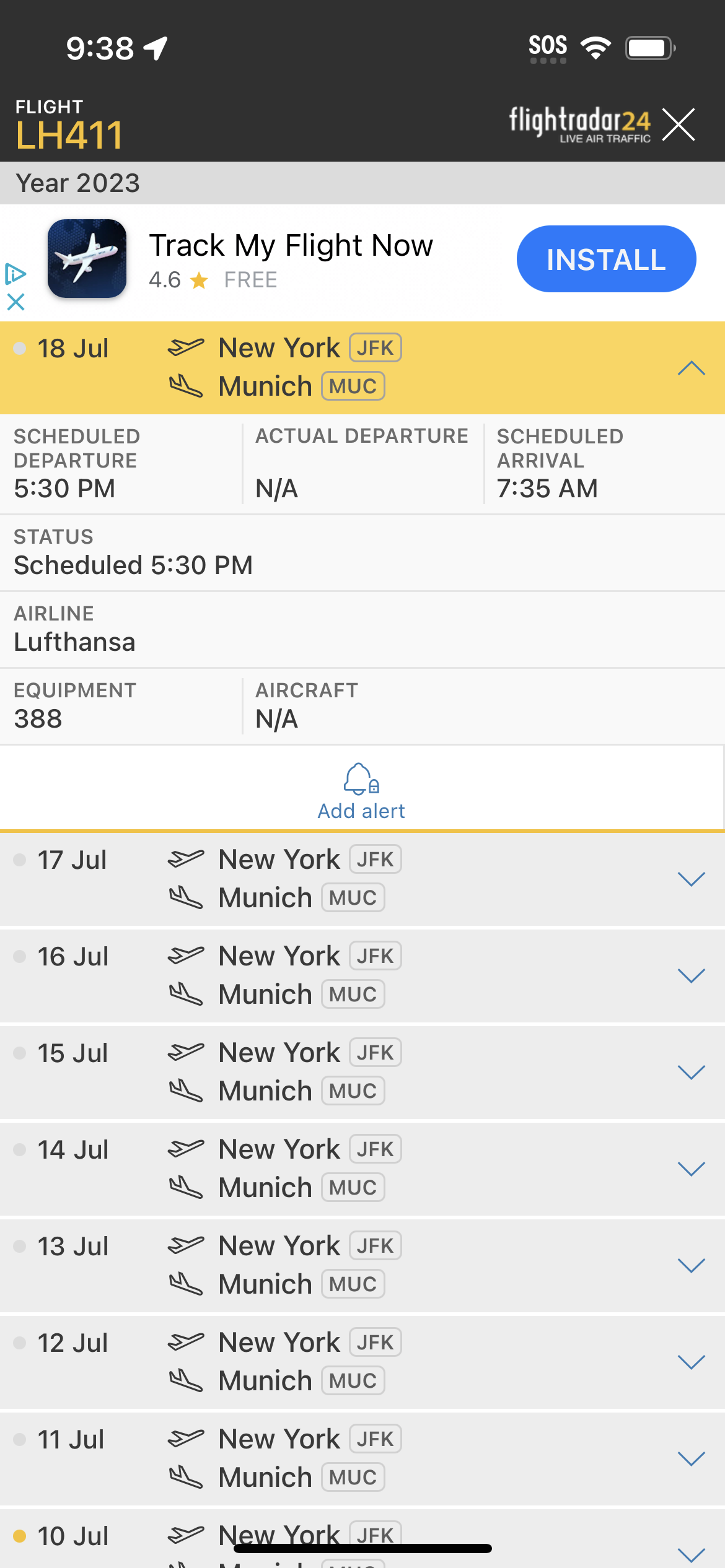Viewport: 725px width, 1568px height.
Task: Add alert for the 18 Jul flight
Action: pyautogui.click(x=362, y=791)
